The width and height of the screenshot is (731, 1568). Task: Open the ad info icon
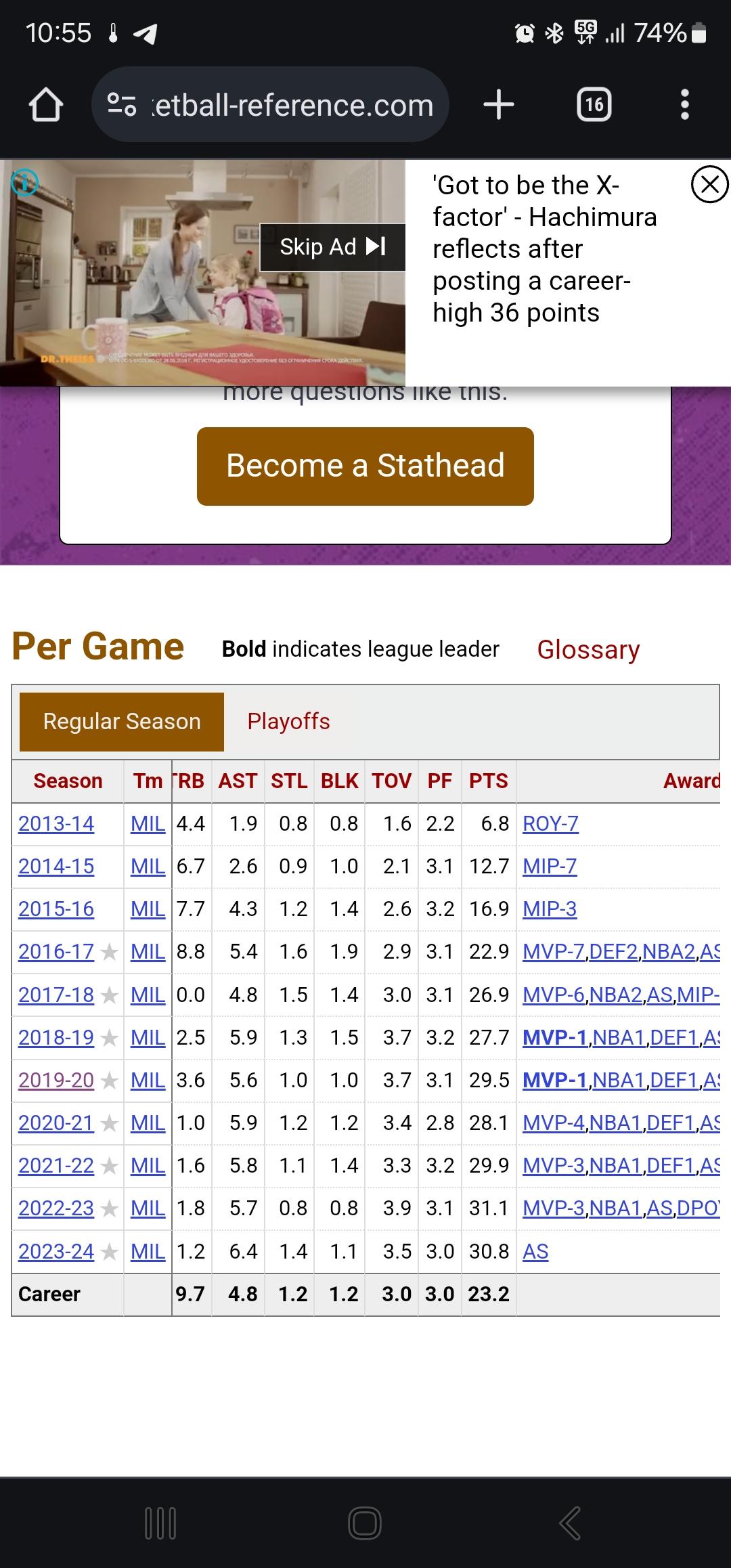pos(24,181)
